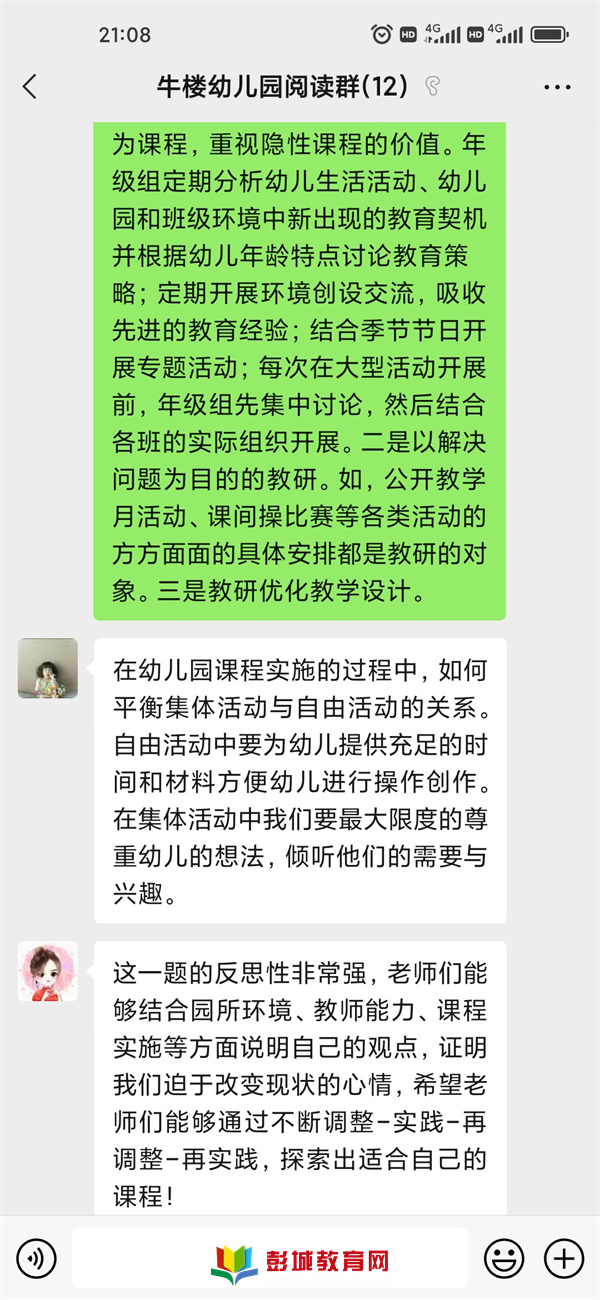Open the cartoon girl avatar's profile

(48, 971)
